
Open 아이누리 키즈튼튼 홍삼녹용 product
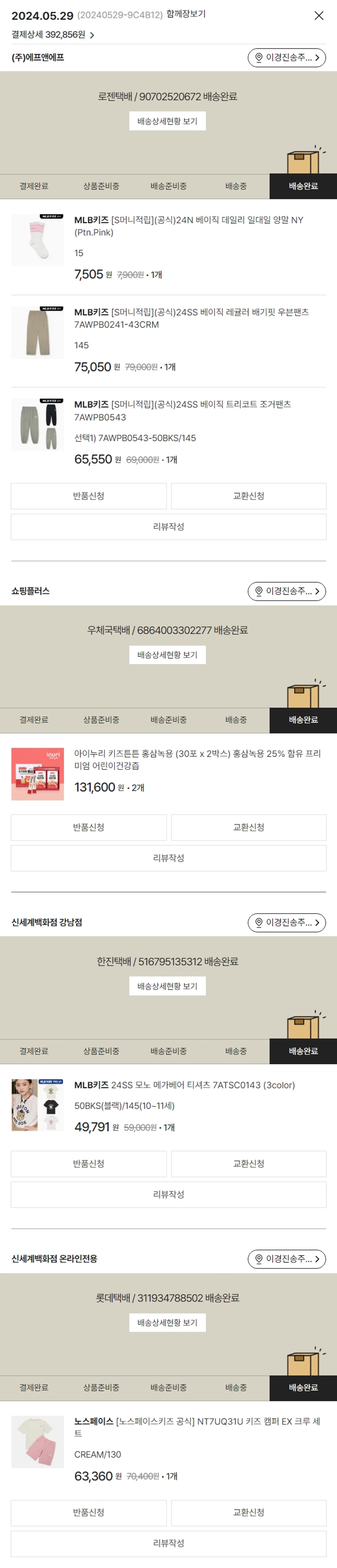[x=197, y=759]
